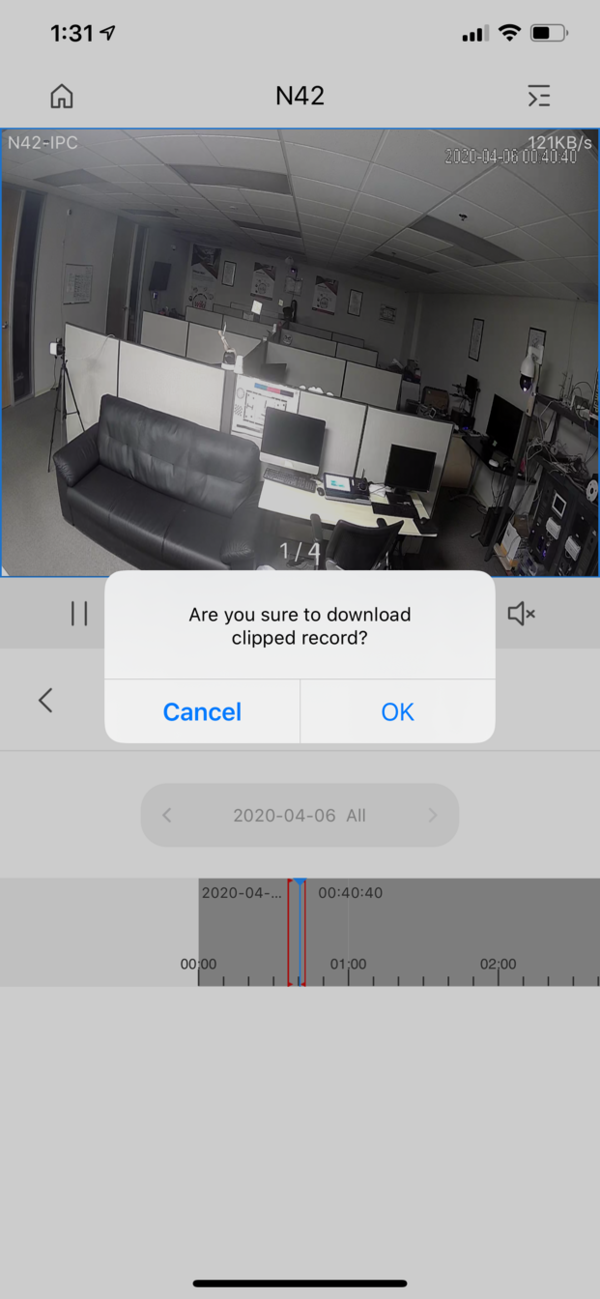Screen dimensions: 600x1299
Task: Go to the next date
Action: (x=432, y=815)
